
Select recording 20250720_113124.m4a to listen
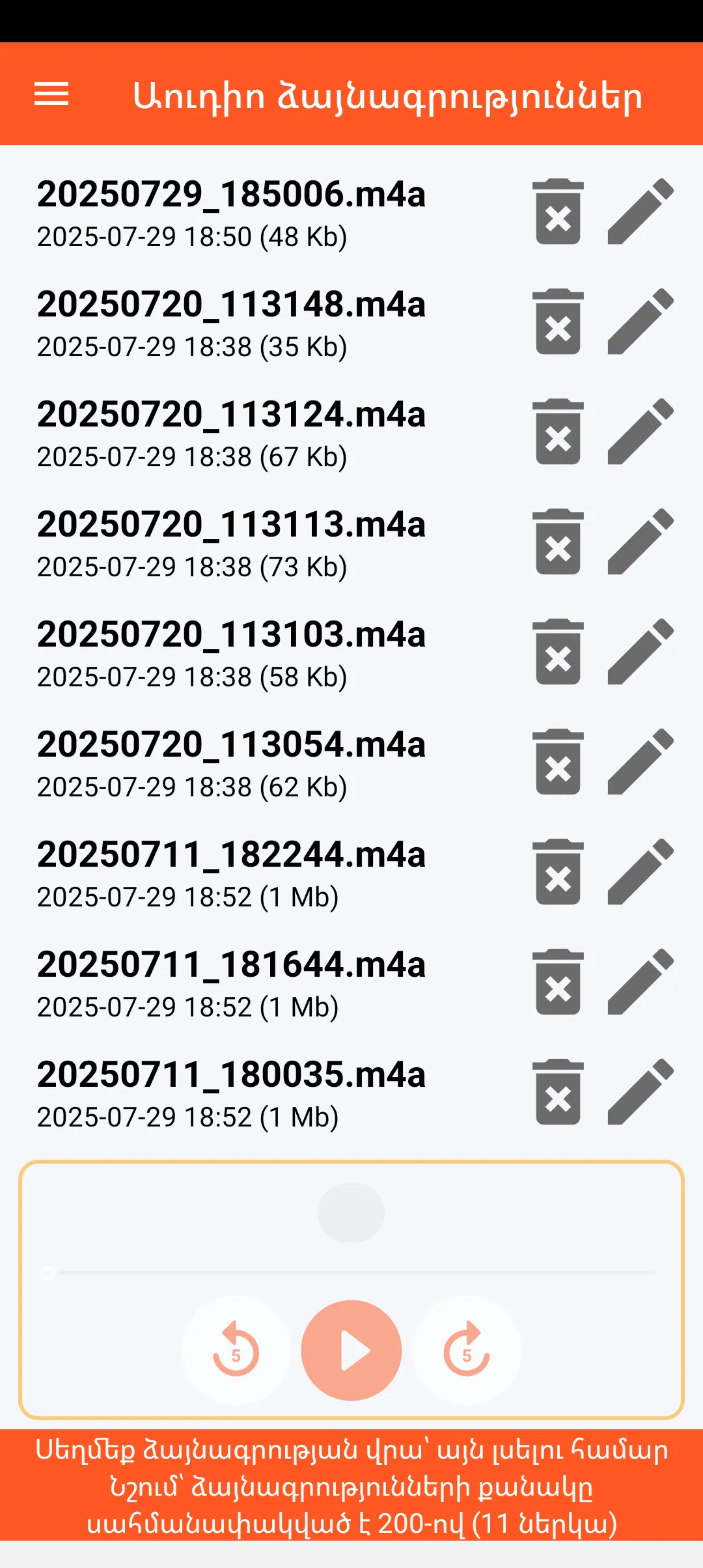pyautogui.click(x=231, y=433)
